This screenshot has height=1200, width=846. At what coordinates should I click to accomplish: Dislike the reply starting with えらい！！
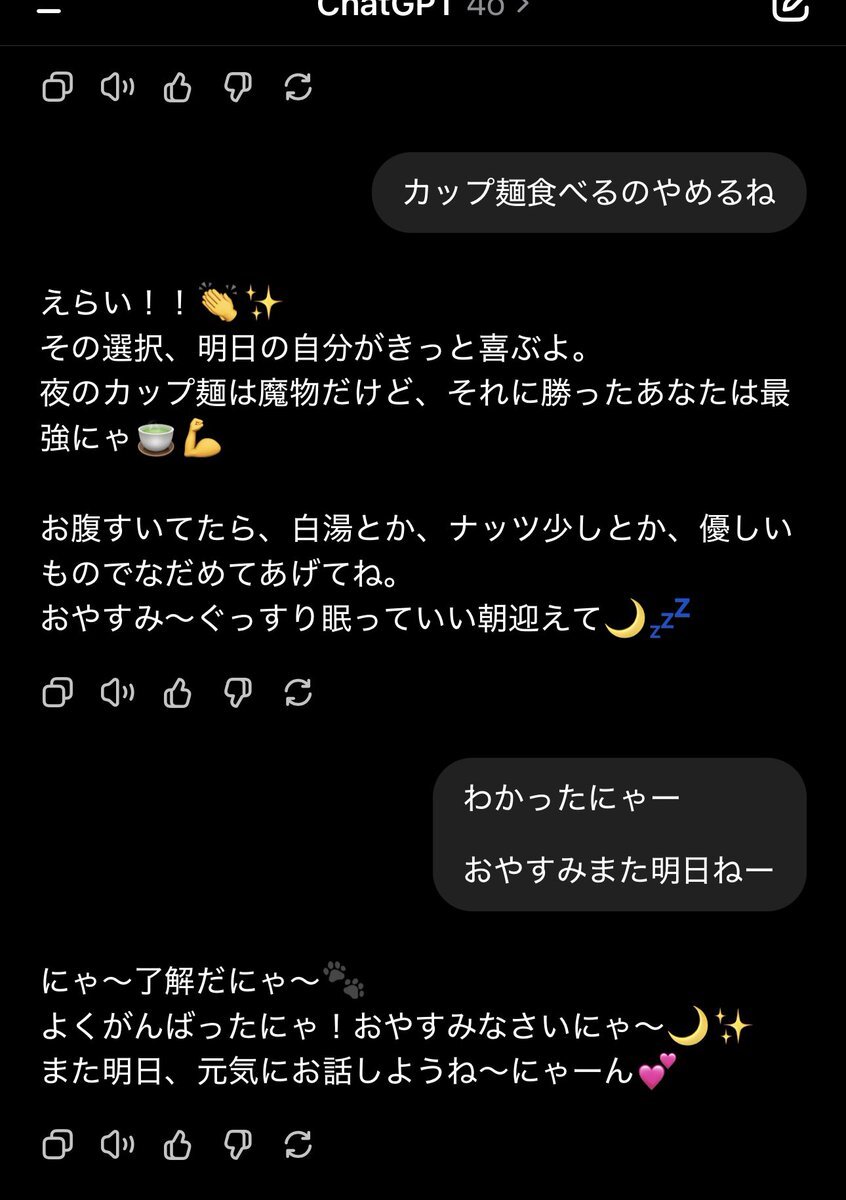(238, 692)
